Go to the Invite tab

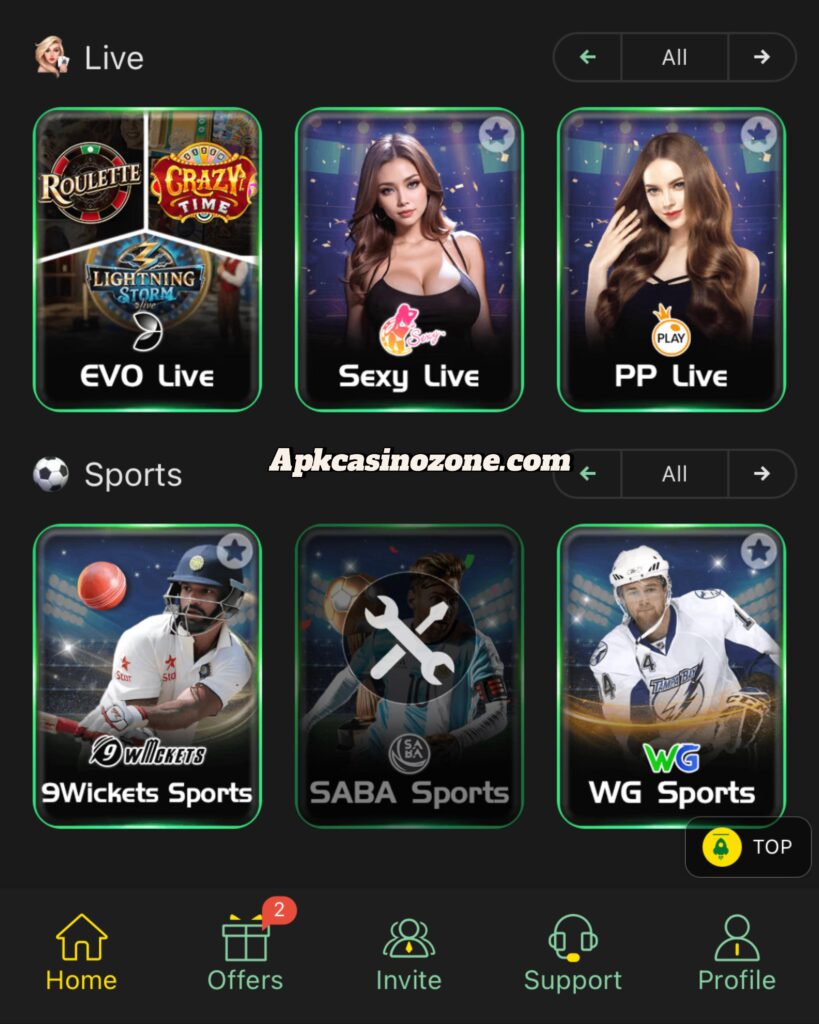point(409,953)
